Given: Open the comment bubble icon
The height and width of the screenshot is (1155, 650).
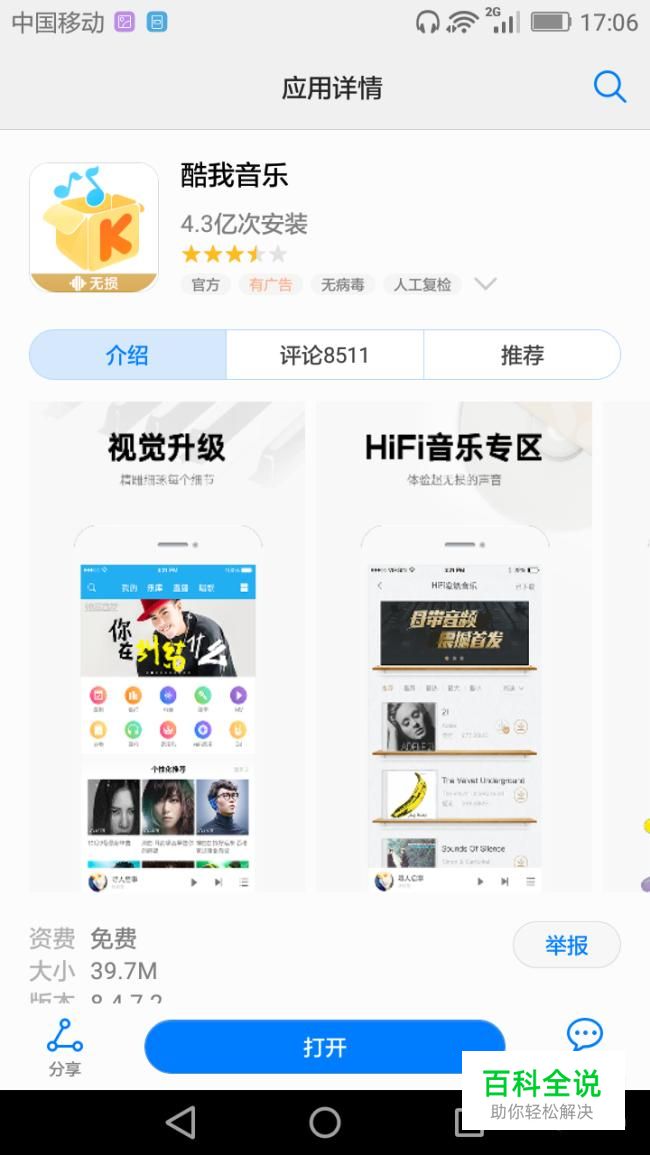Looking at the screenshot, I should tap(584, 1034).
